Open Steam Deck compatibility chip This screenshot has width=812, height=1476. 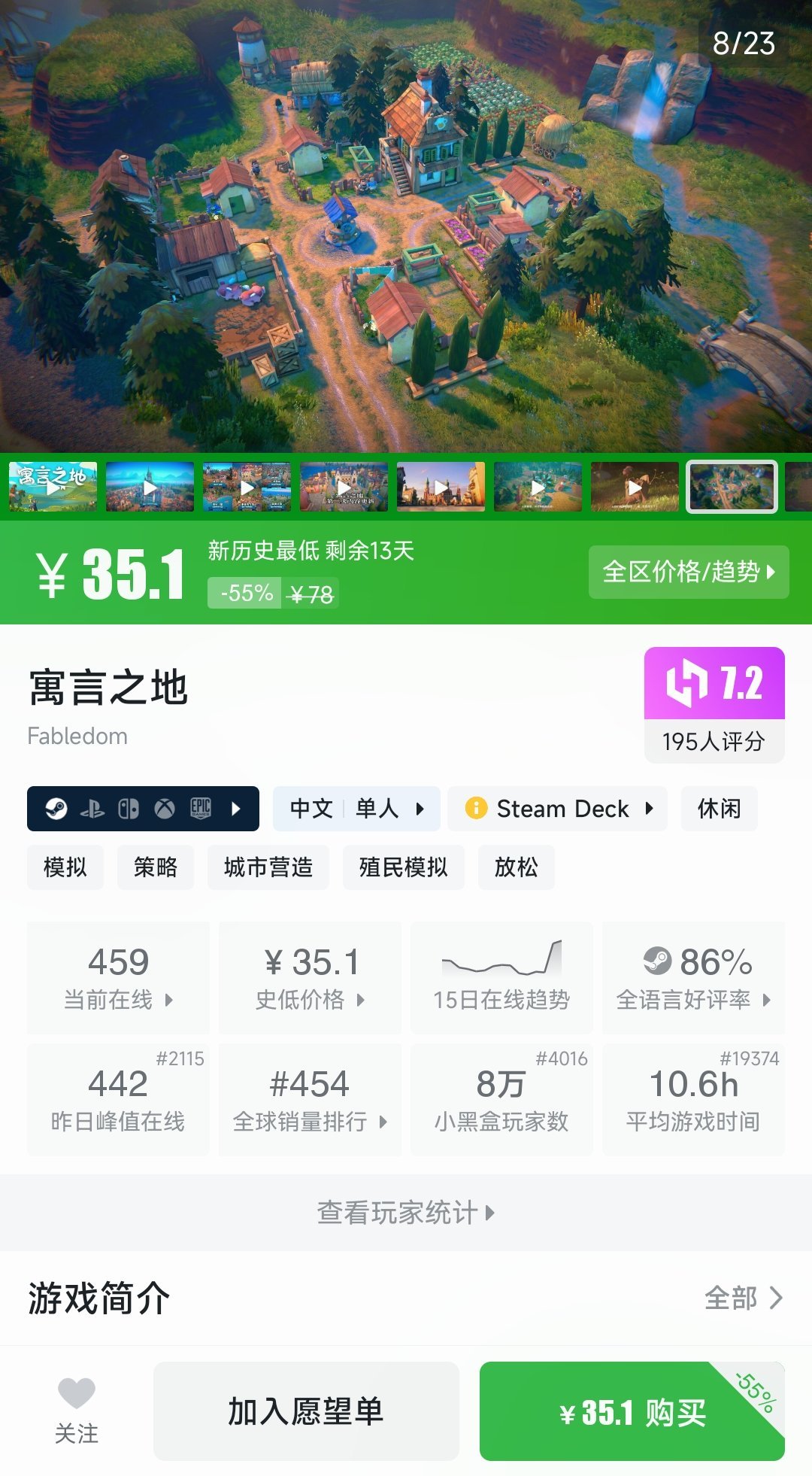tap(557, 809)
